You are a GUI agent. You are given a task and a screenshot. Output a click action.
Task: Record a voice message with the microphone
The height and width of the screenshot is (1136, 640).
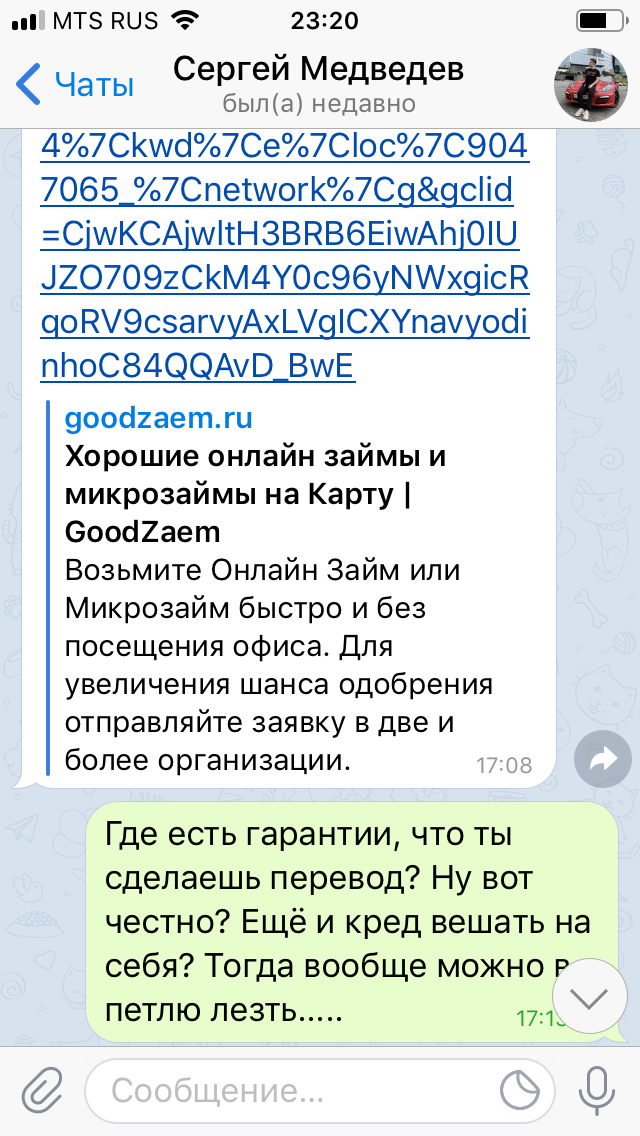click(597, 1090)
